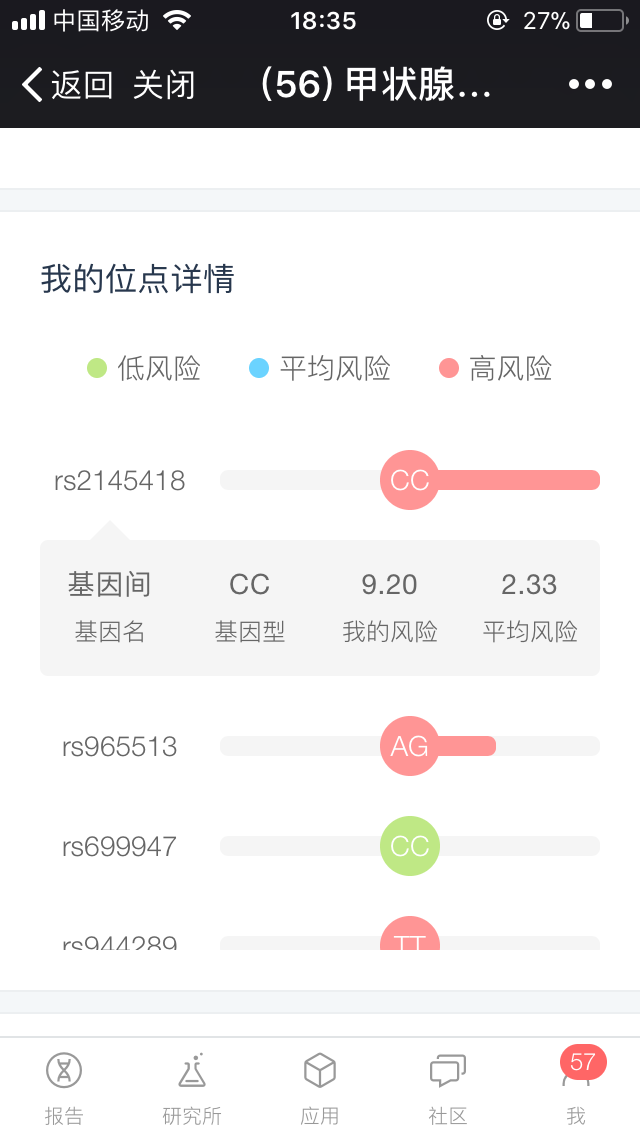This screenshot has height=1136, width=640.
Task: Go back using the 返回 arrow
Action: (x=66, y=85)
